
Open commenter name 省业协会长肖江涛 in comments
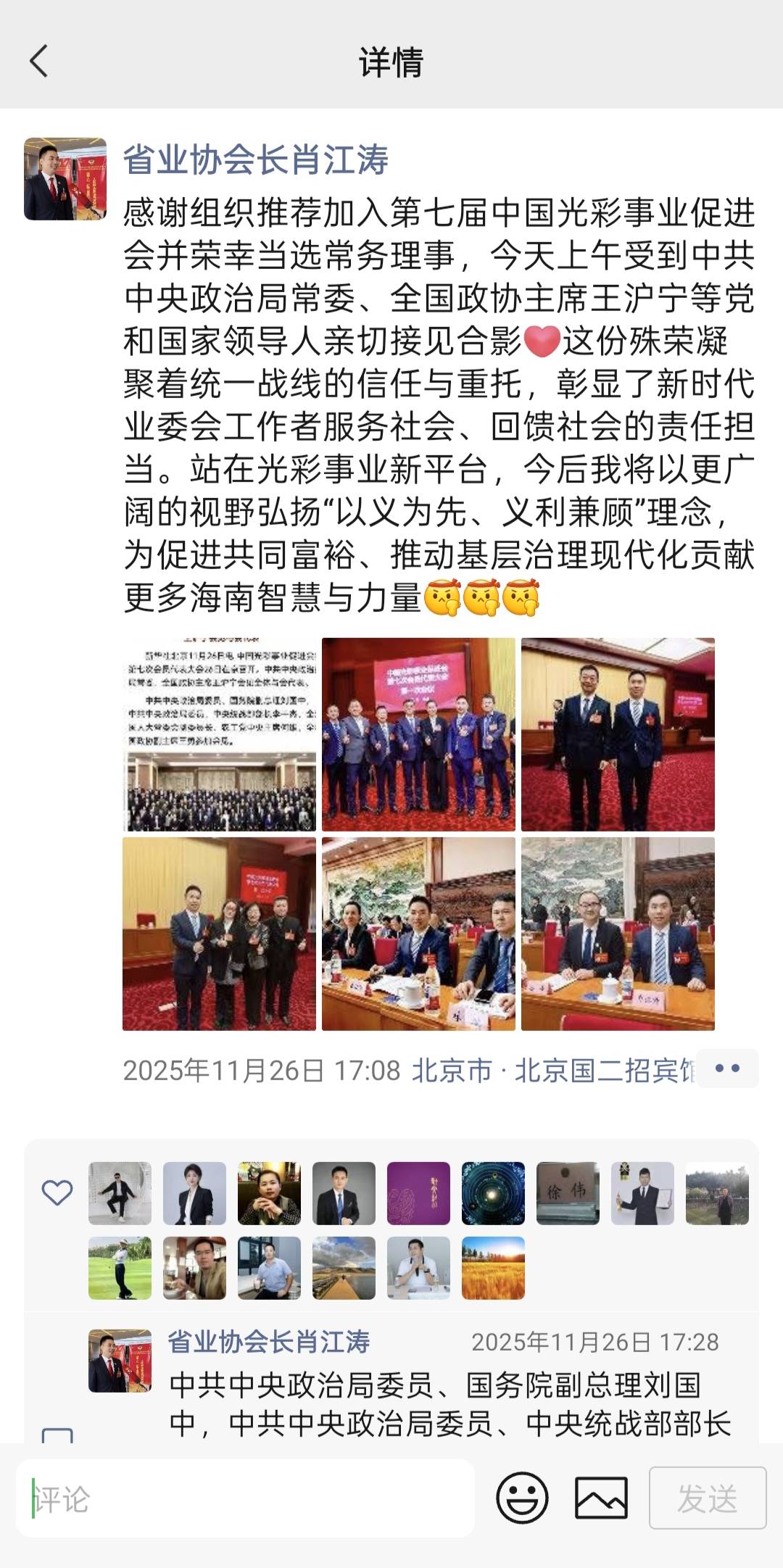pos(269,1342)
